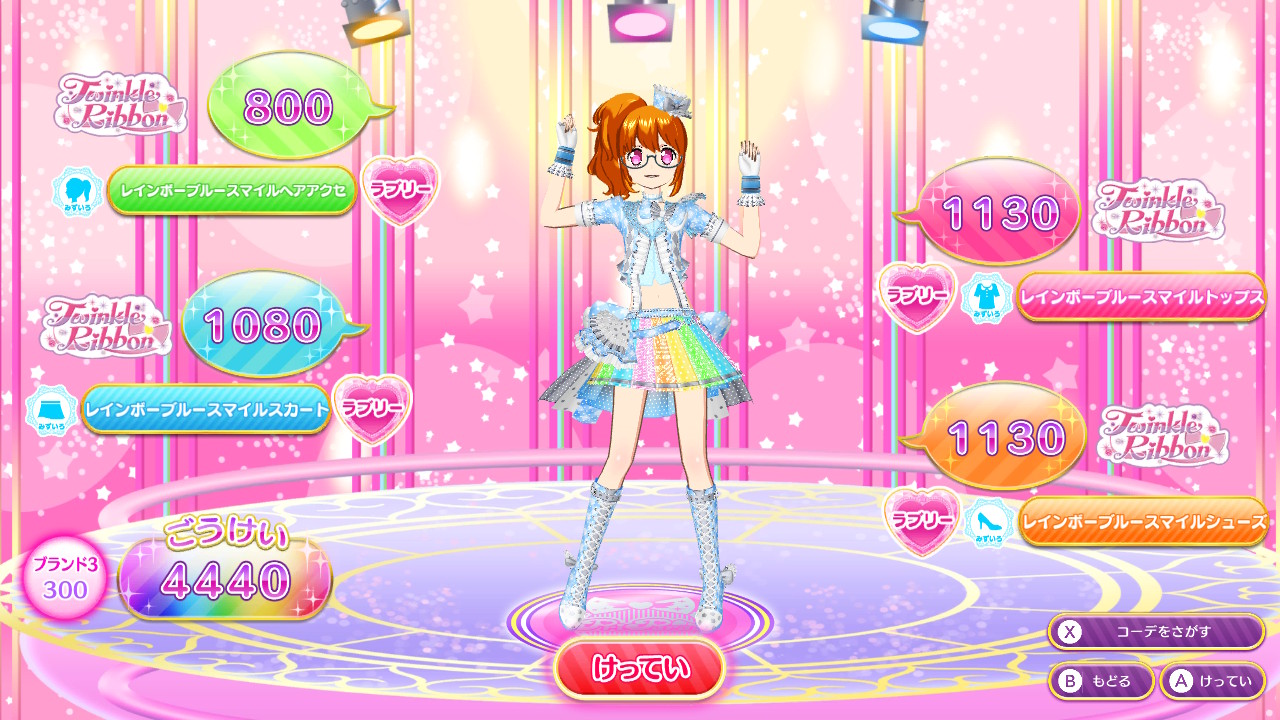Go back with the もどる button
Image resolution: width=1280 pixels, height=720 pixels.
point(1101,681)
